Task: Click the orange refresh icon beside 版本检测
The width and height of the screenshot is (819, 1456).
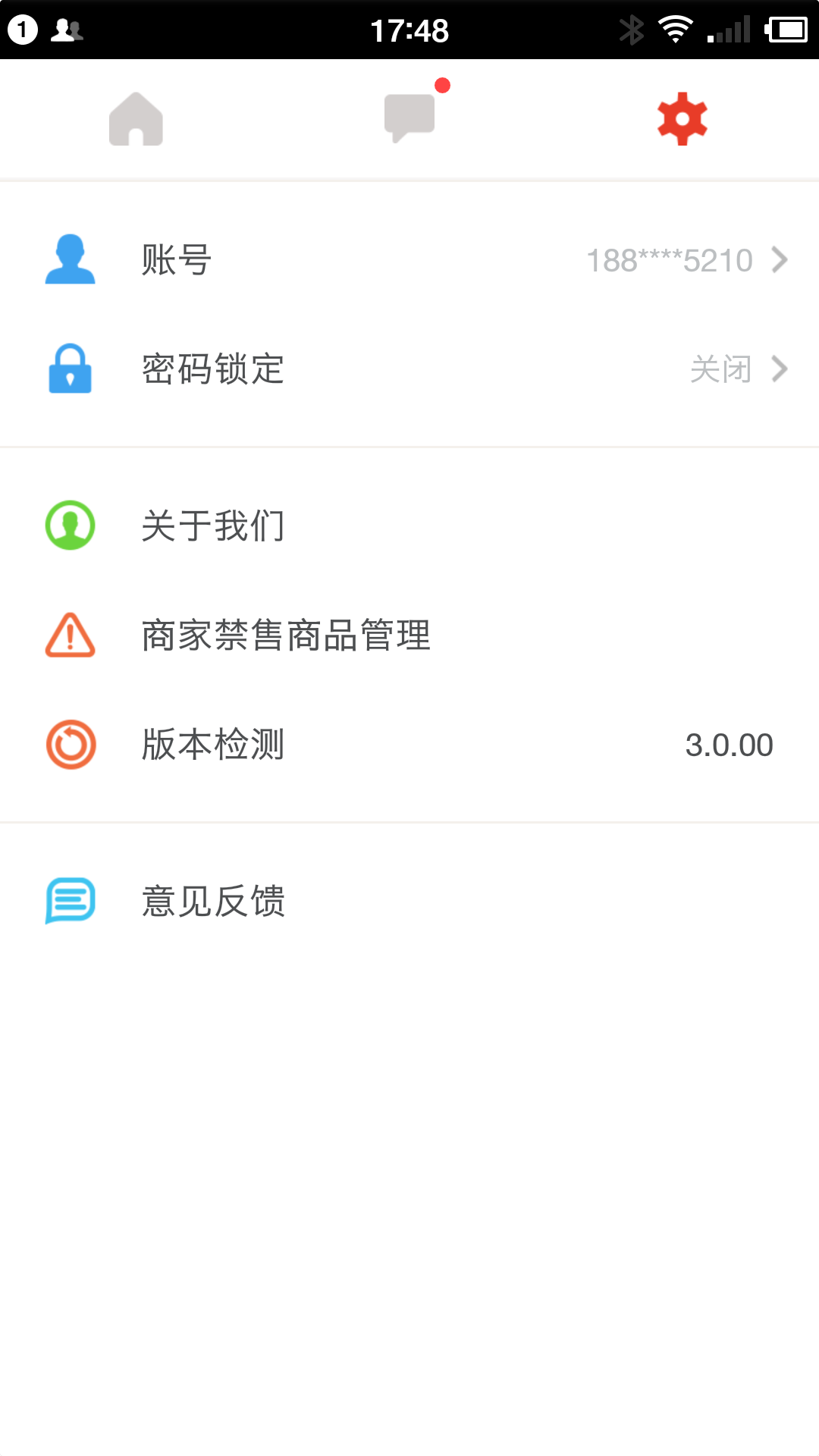Action: pos(70,745)
